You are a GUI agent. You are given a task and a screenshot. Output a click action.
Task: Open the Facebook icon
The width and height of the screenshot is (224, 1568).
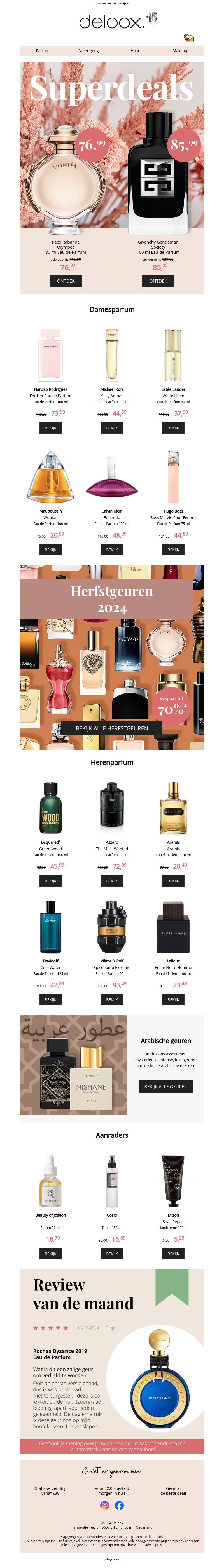[x=119, y=1505]
